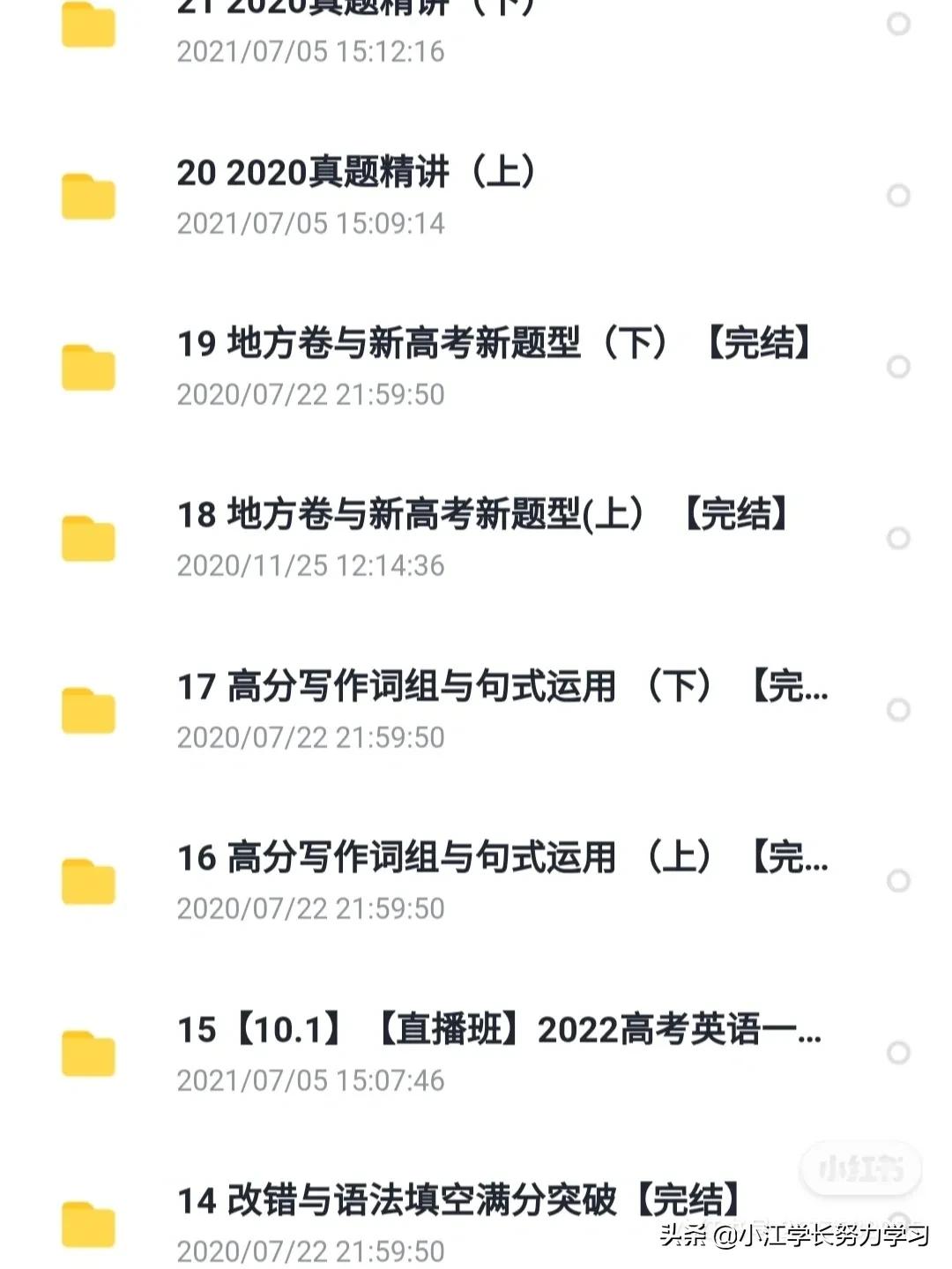952x1269 pixels.
Task: Click the folder icon for "14 改错与语法填空满分突破"
Action: [86, 1221]
